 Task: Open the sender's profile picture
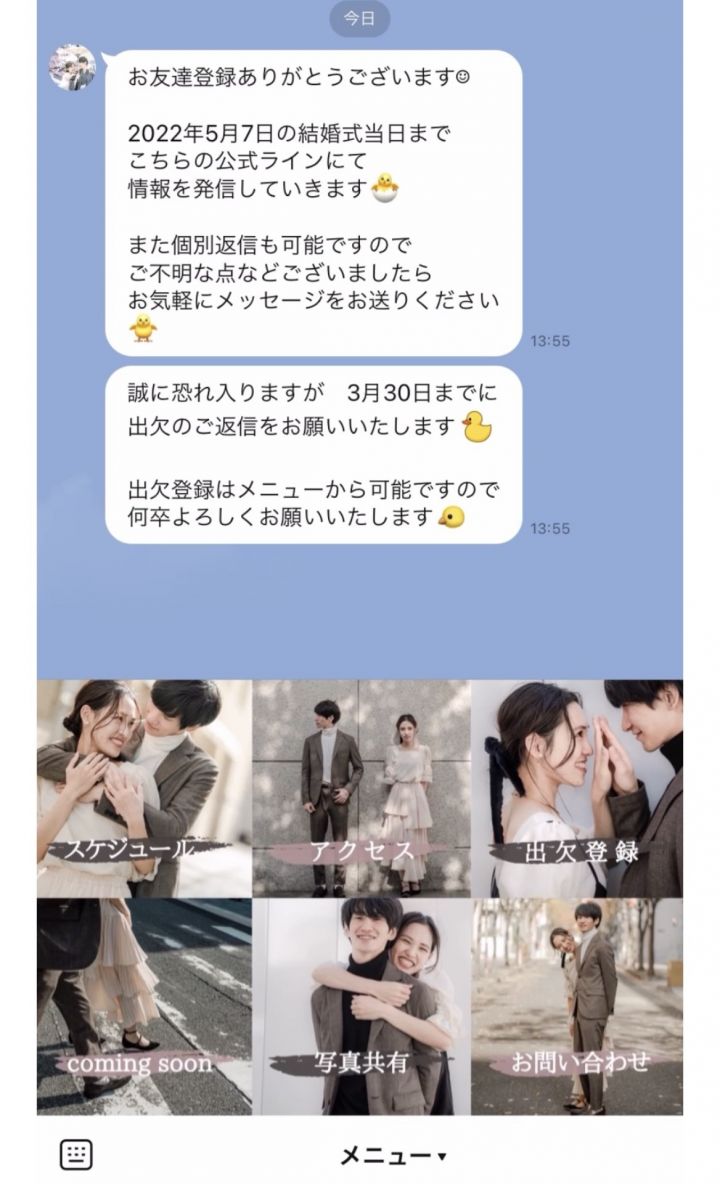point(73,68)
